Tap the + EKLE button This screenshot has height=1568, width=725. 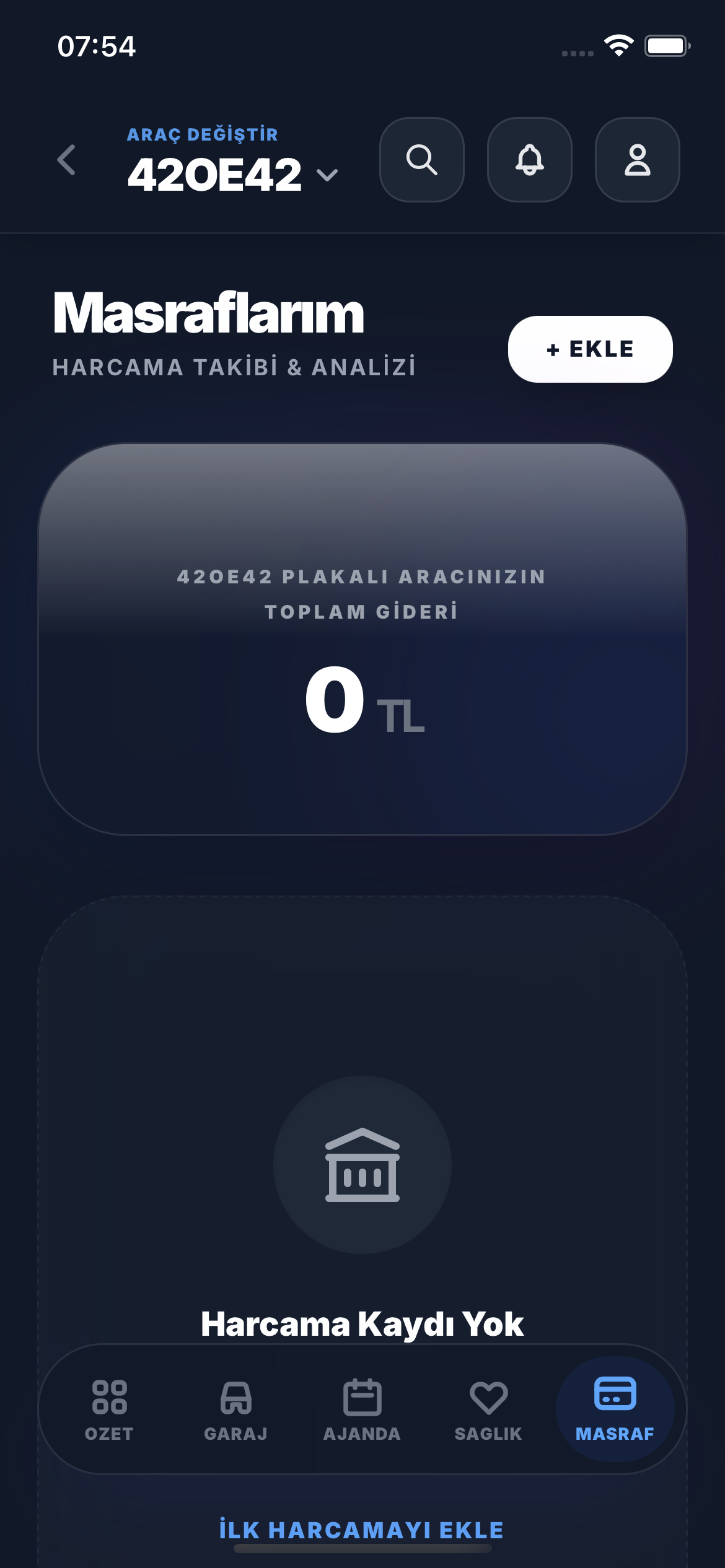click(590, 349)
